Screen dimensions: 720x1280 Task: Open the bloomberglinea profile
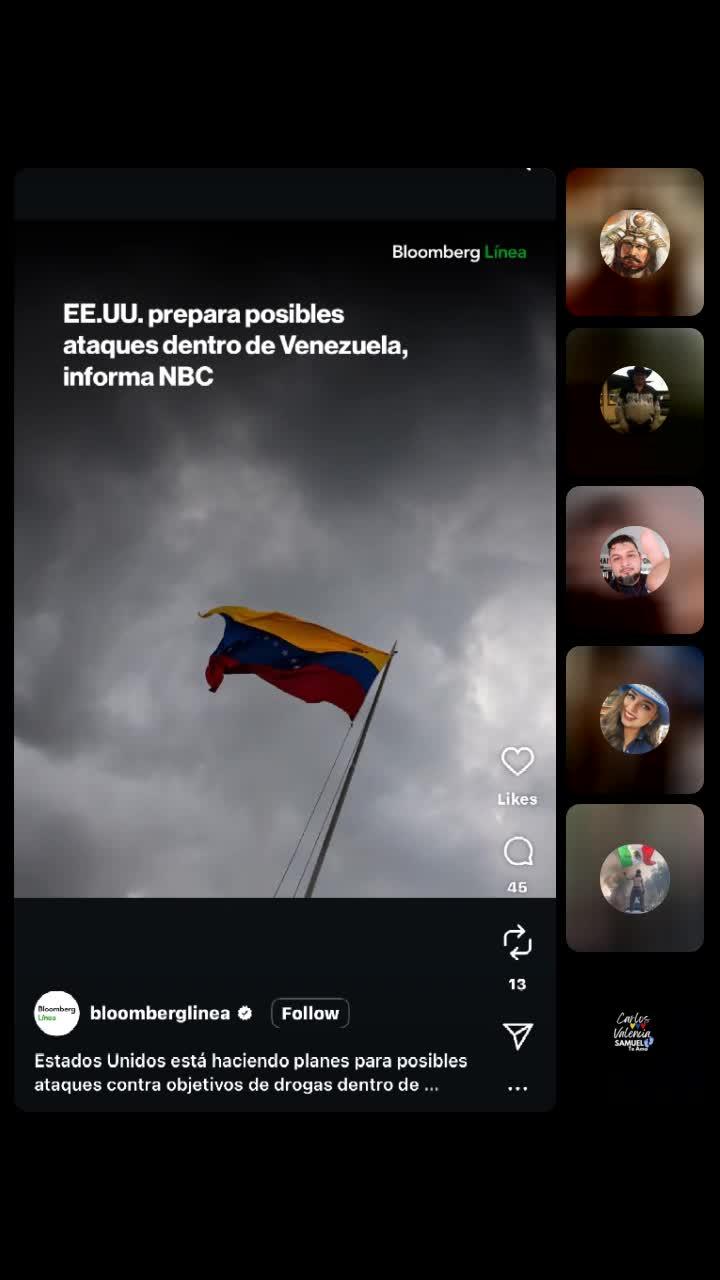click(160, 1013)
